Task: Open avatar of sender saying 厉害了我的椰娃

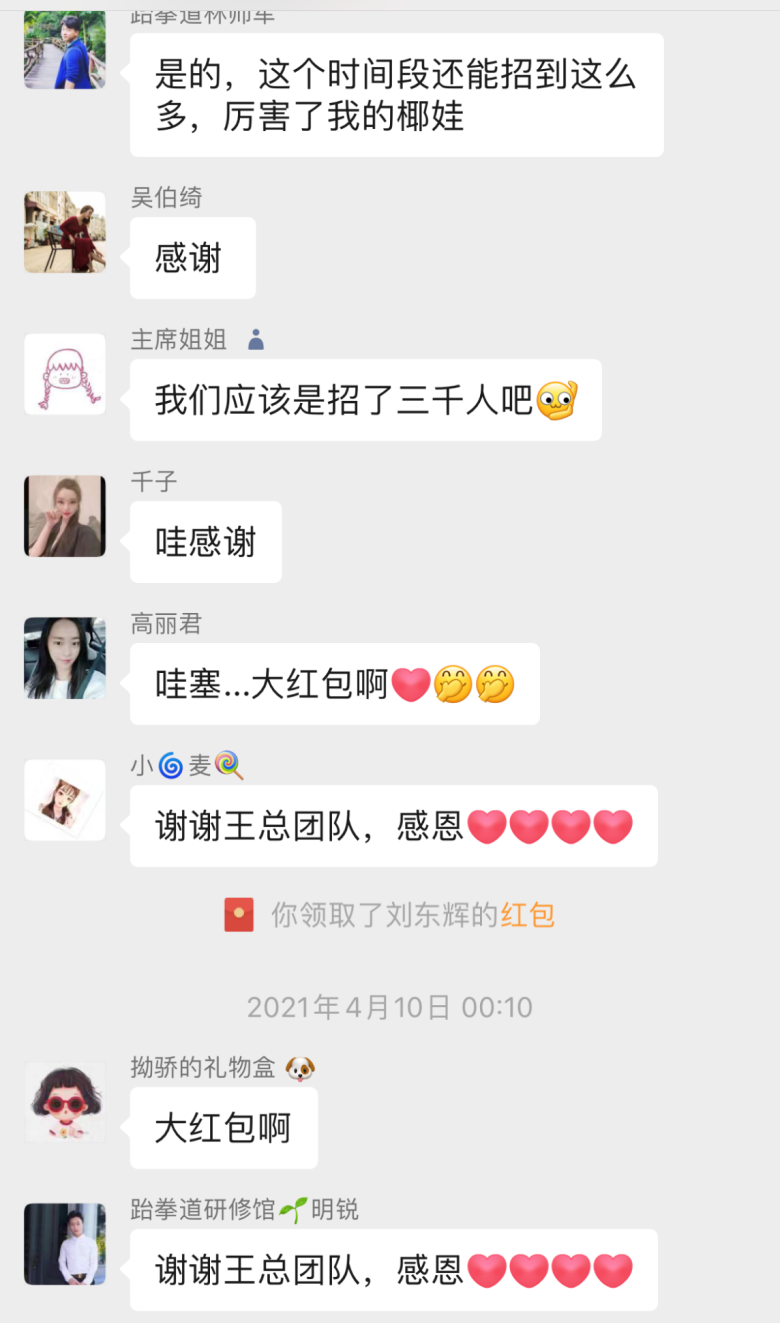Action: coord(65,50)
